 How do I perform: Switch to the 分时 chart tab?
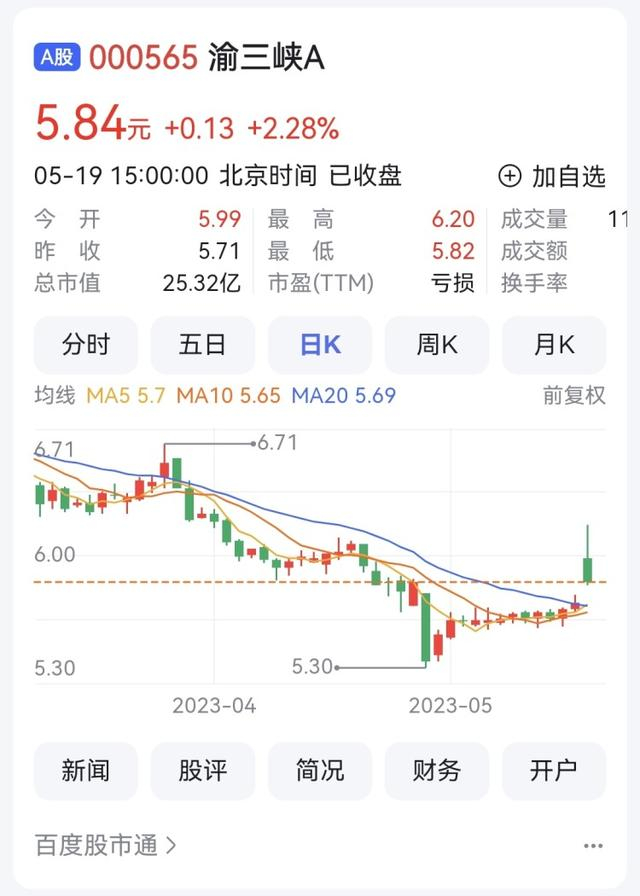(x=86, y=346)
